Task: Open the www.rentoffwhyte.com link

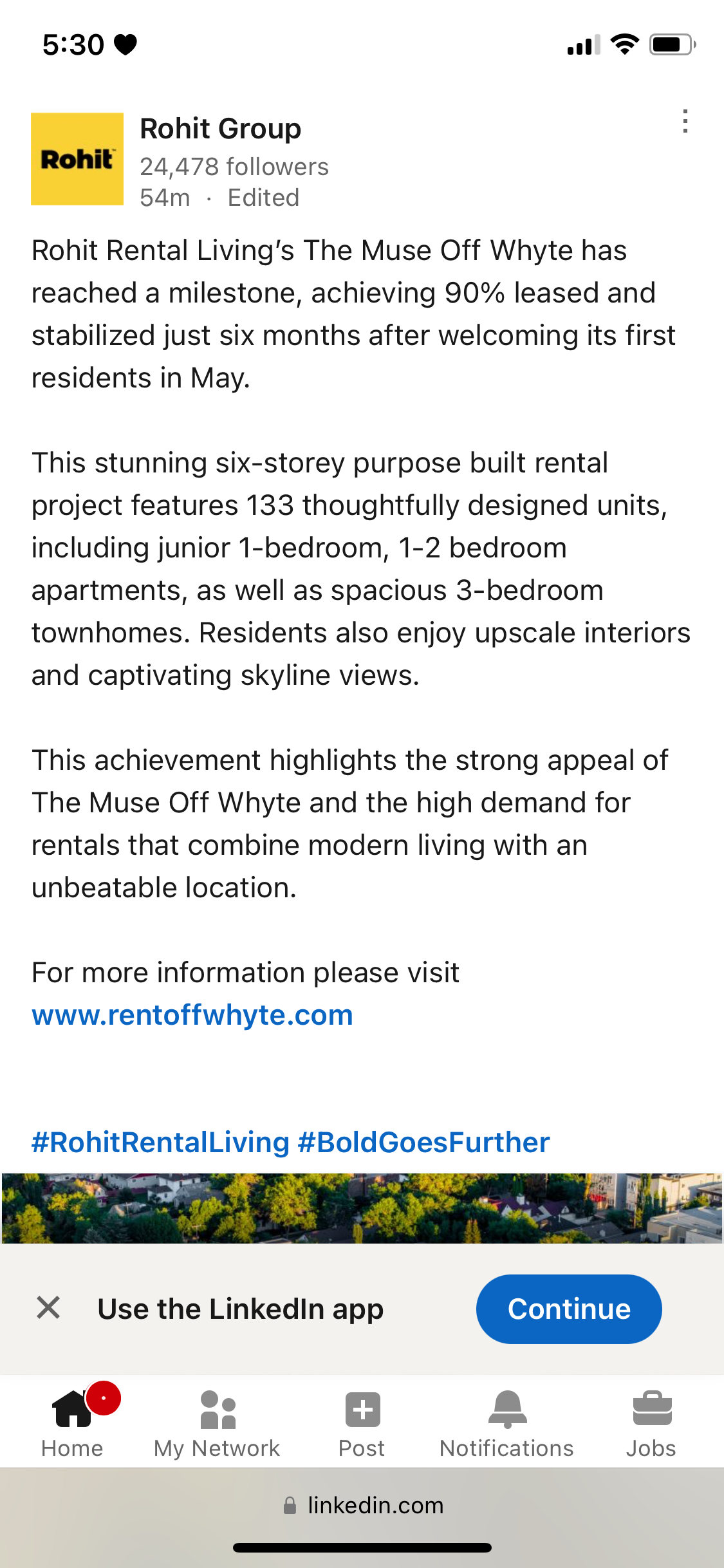Action: 192,1015
